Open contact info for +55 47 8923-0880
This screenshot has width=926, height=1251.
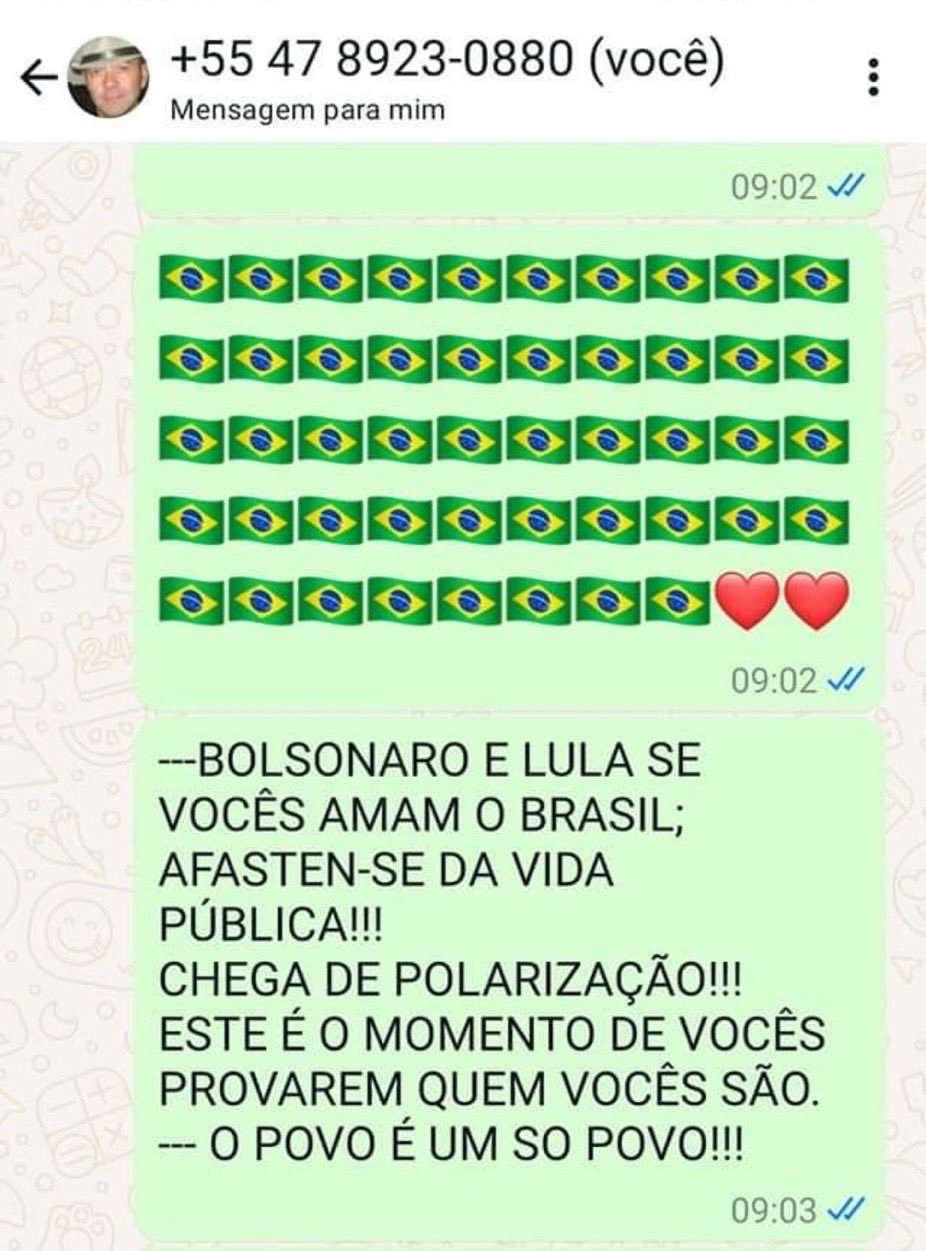pyautogui.click(x=445, y=64)
